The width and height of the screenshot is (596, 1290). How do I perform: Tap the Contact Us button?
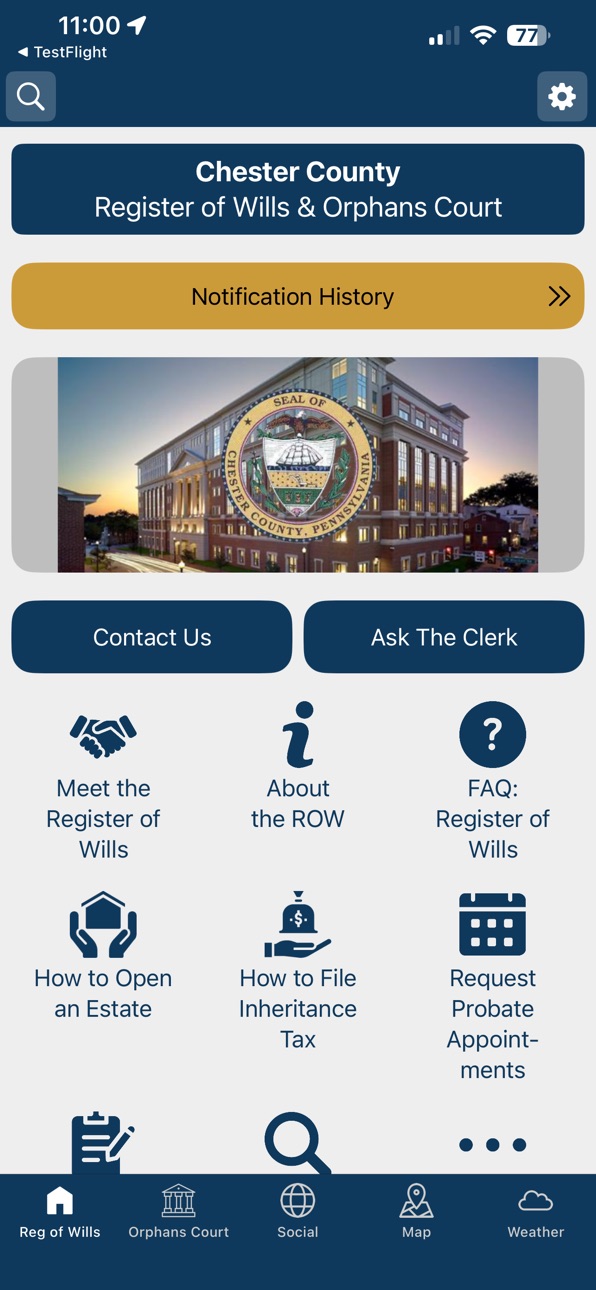(152, 637)
